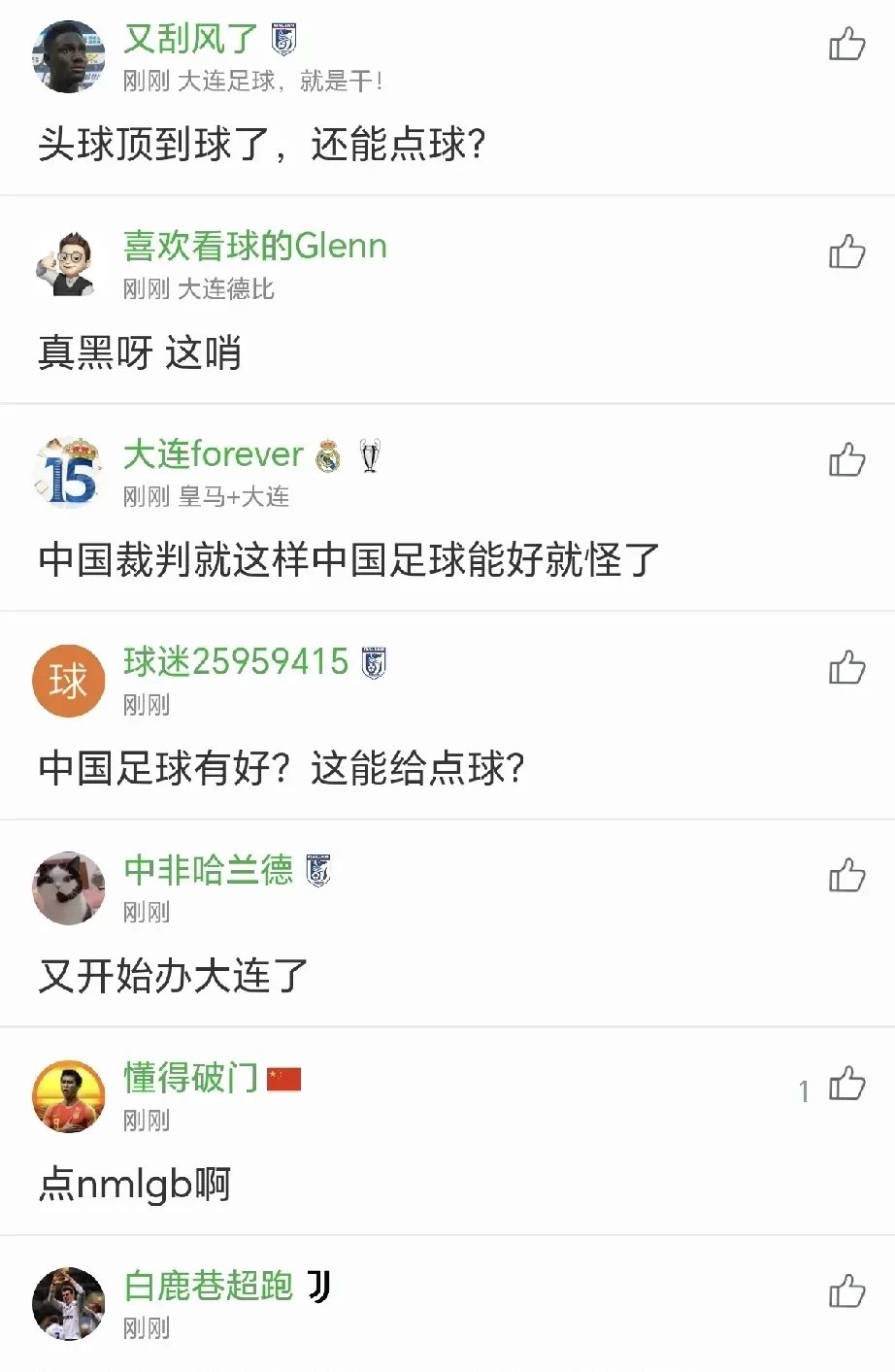View 喜欢看球的Glenn's profile via avatar
This screenshot has width=895, height=1372.
pyautogui.click(x=68, y=264)
